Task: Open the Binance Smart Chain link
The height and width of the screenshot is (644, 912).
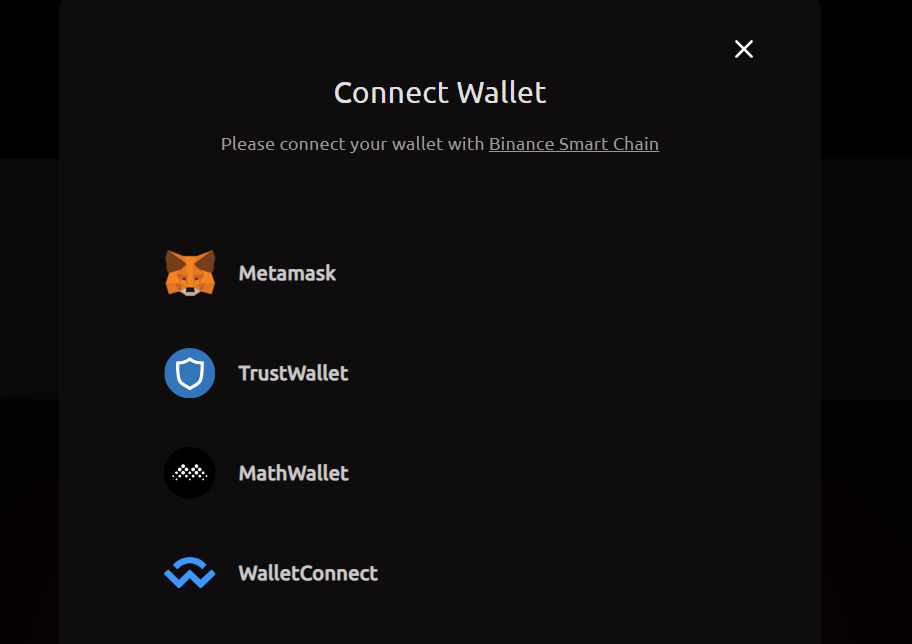Action: coord(573,144)
